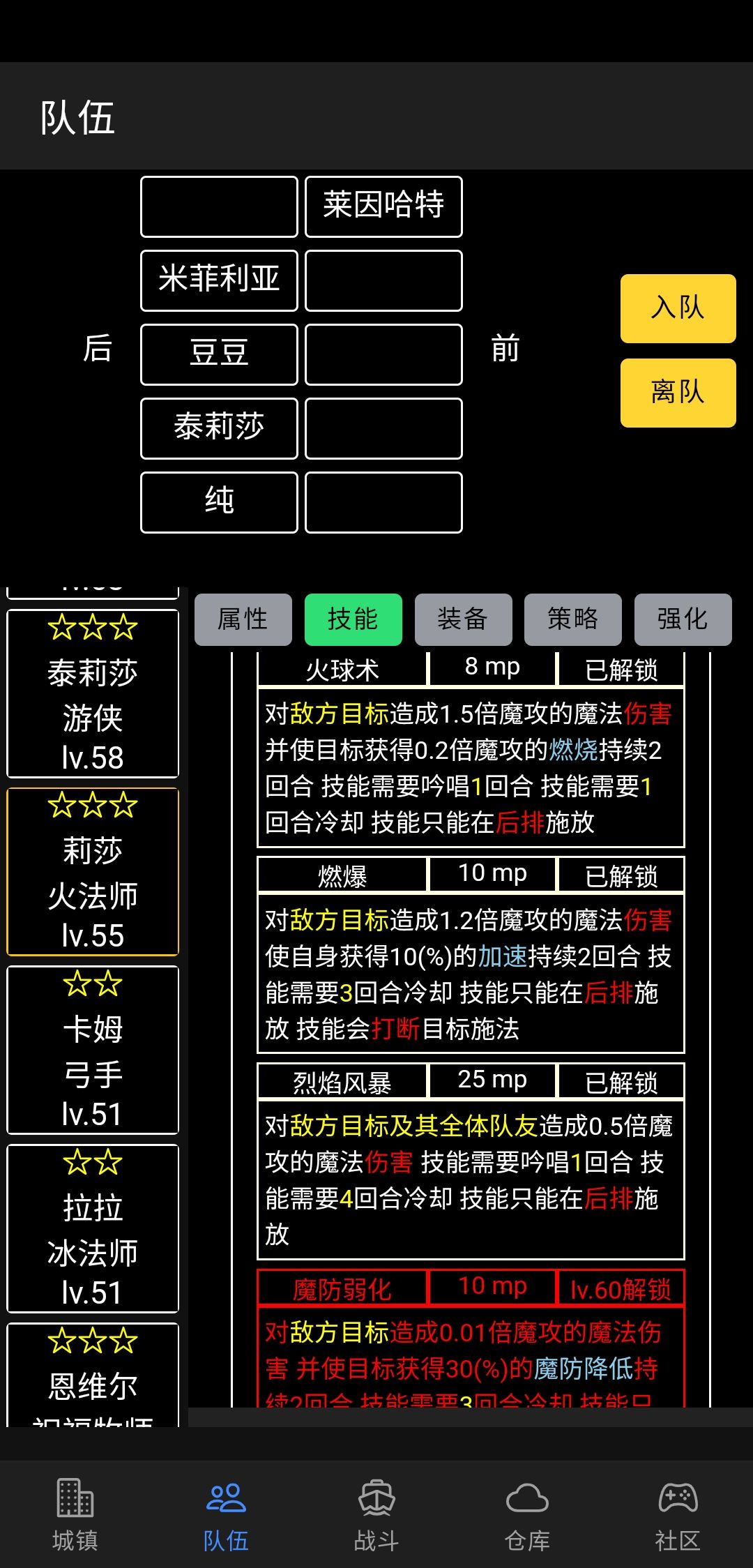Switch to the 装备 equipment tab
Screen dimensions: 753x1568
click(x=463, y=619)
